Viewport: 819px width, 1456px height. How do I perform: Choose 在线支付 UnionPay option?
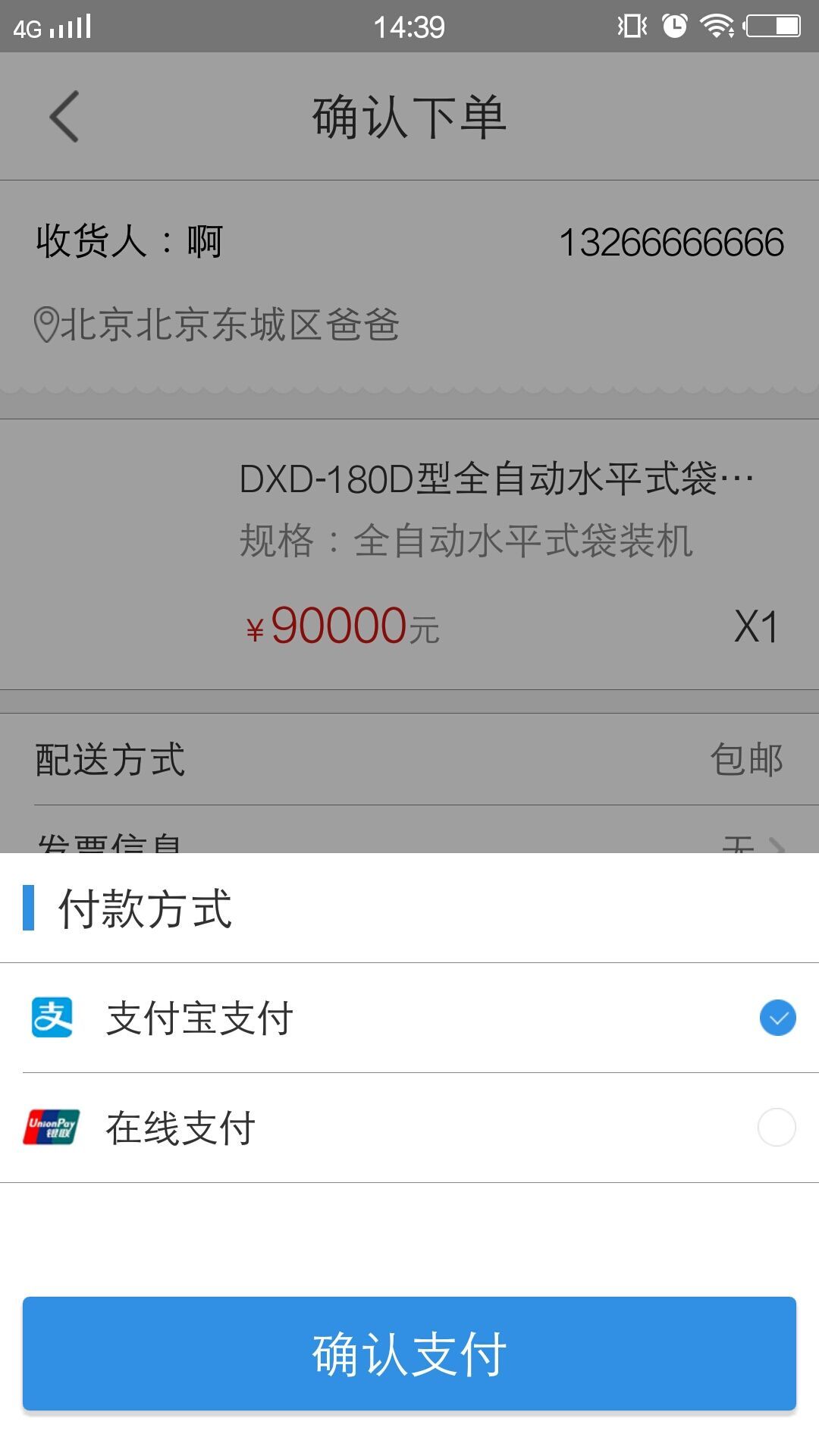pyautogui.click(x=409, y=1128)
